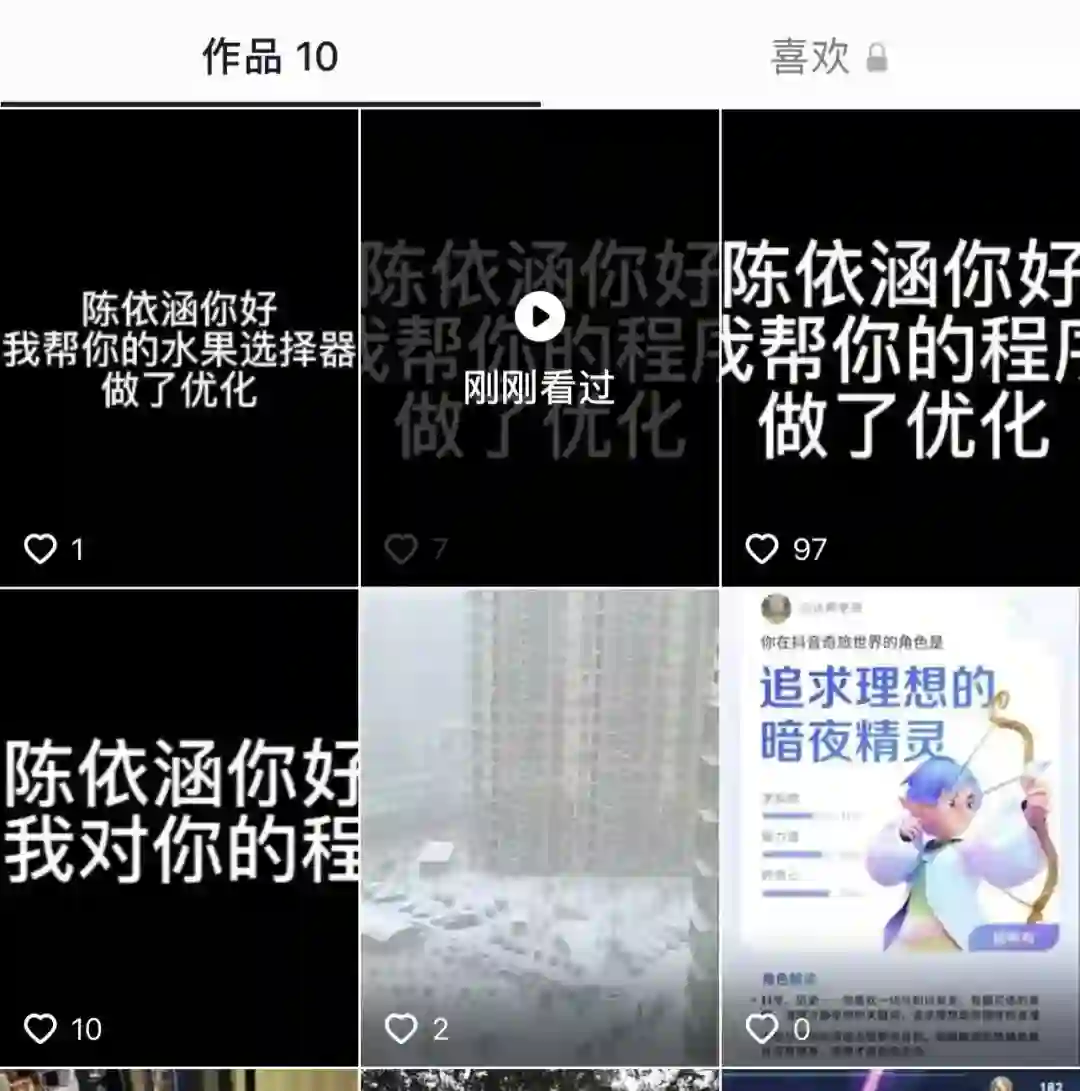The height and width of the screenshot is (1091, 1080).
Task: Open the video with 97 likes
Action: pos(900,348)
